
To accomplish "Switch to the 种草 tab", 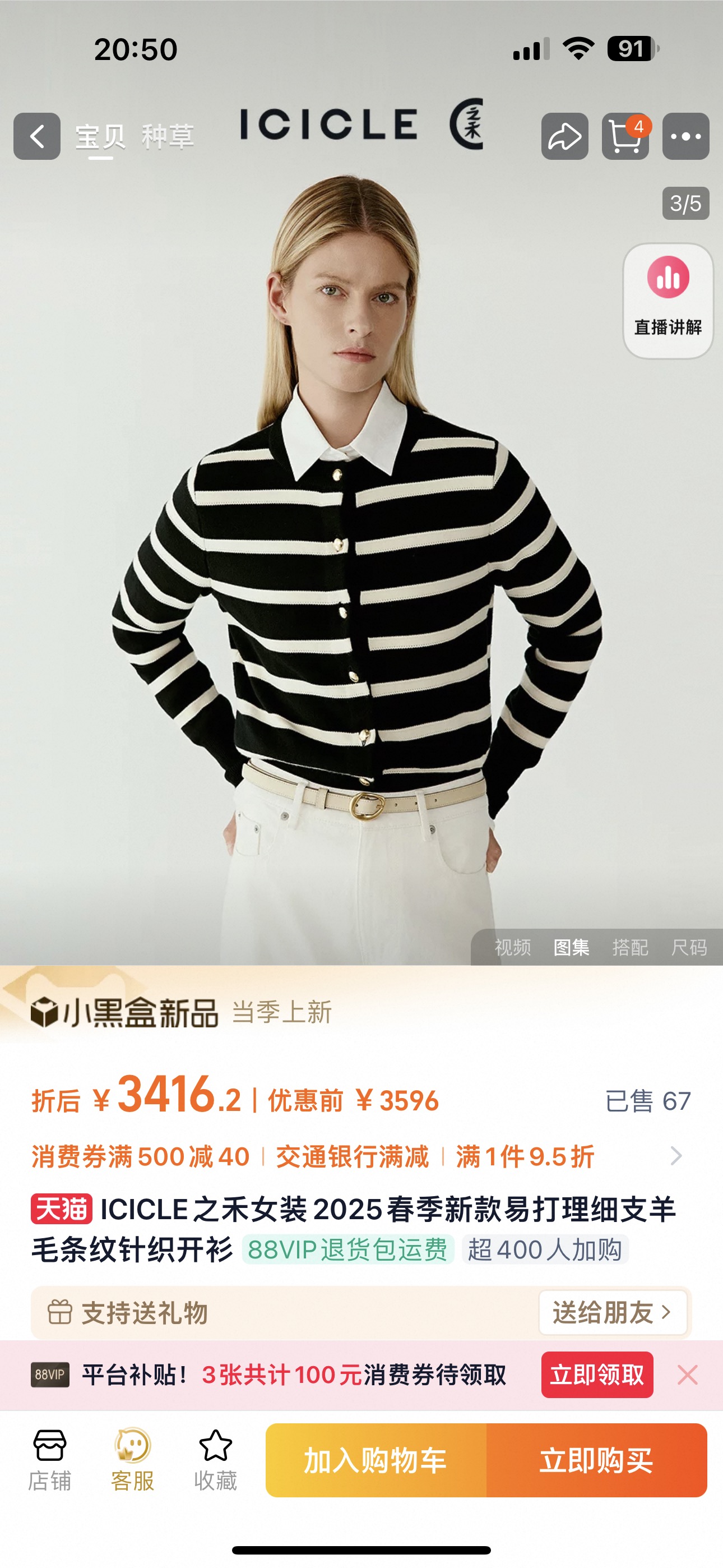I will click(x=168, y=136).
